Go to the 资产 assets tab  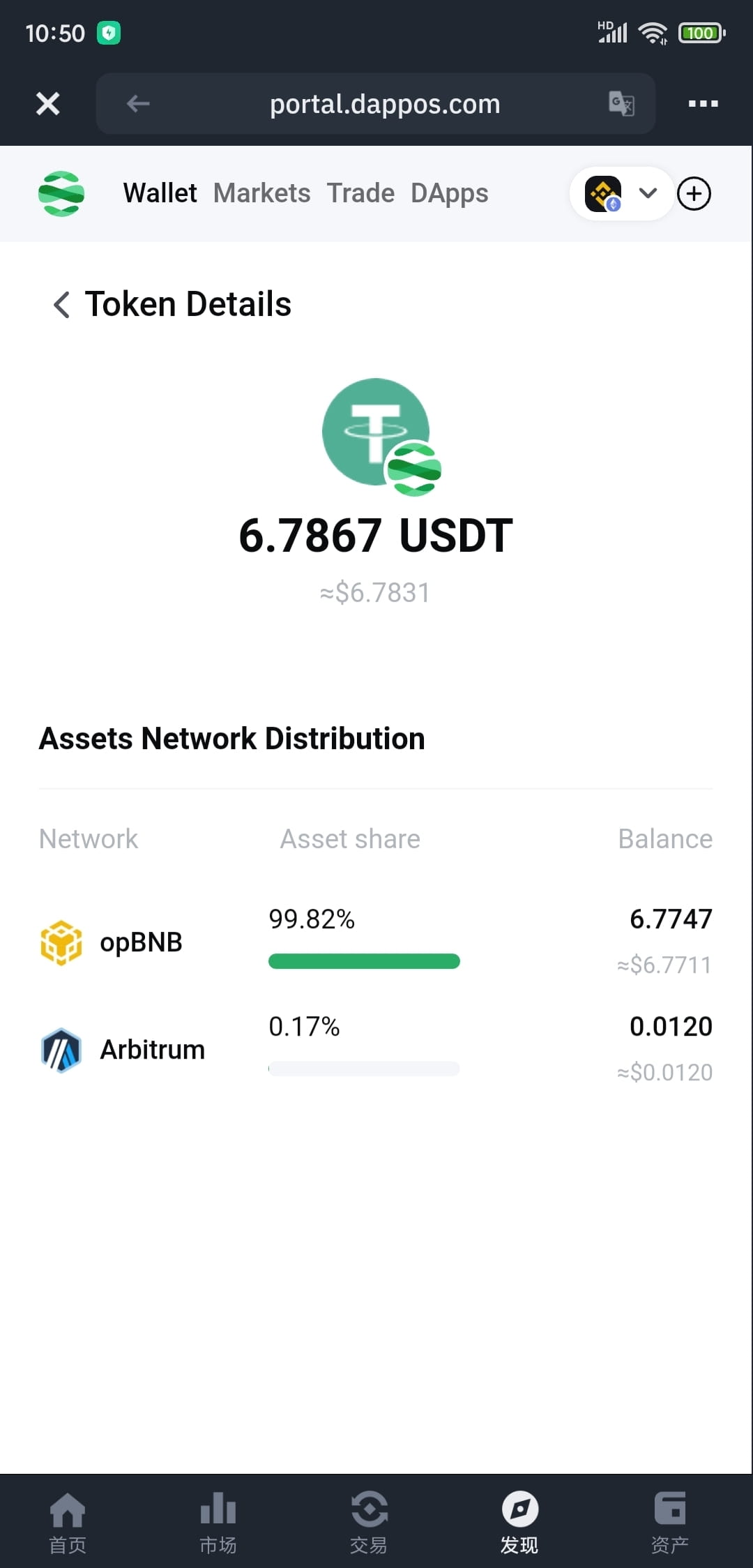point(670,1523)
